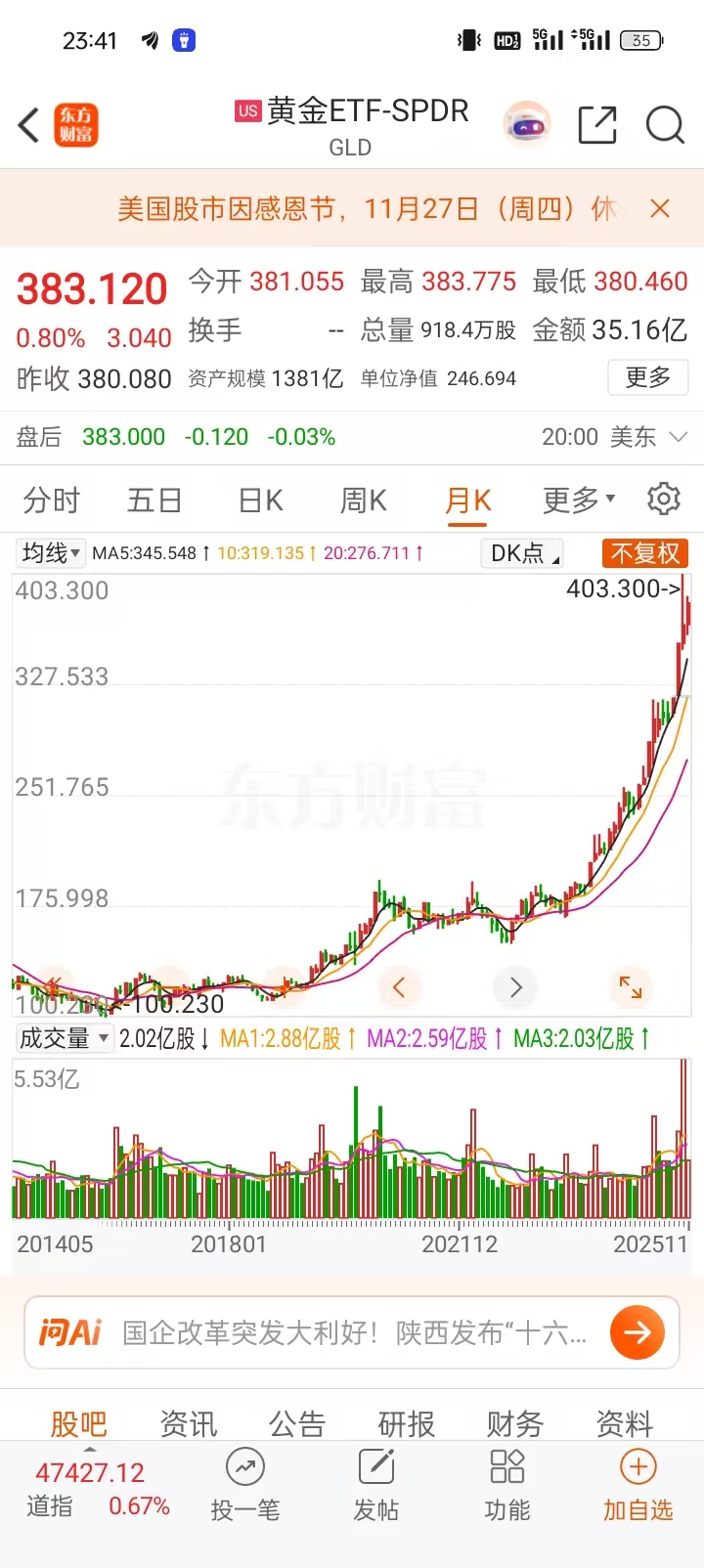Go back to the previous page

[29, 125]
